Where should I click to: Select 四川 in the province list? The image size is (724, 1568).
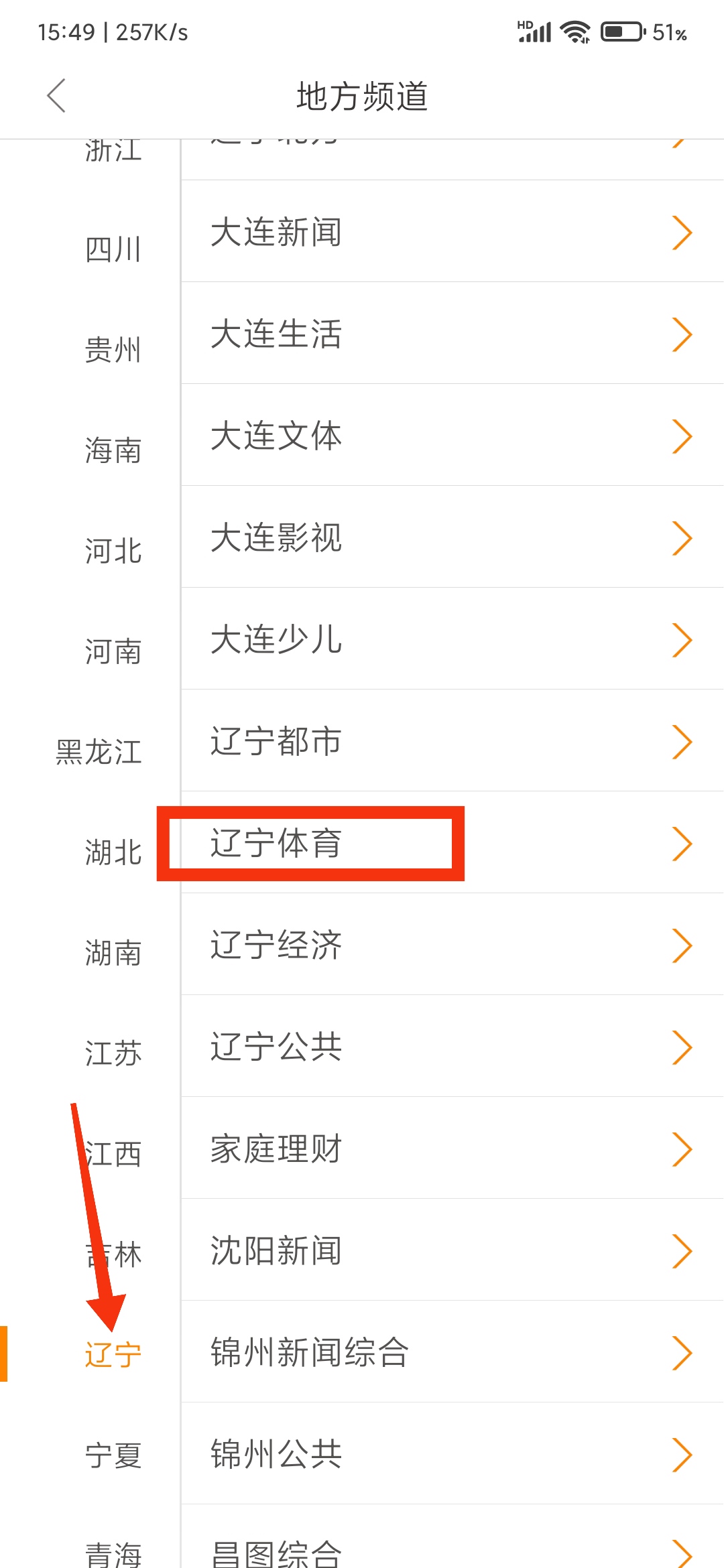[113, 250]
